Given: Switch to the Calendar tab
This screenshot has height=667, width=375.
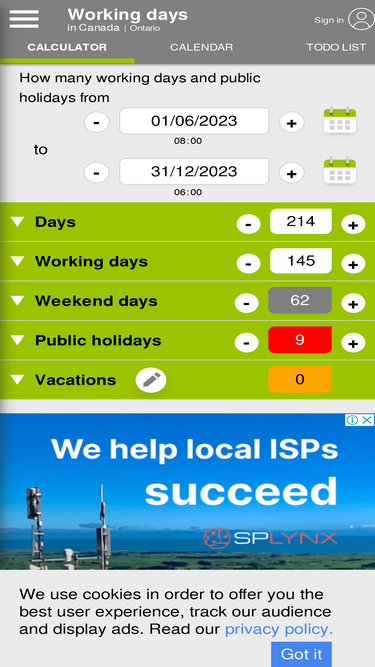Looking at the screenshot, I should pos(202,47).
